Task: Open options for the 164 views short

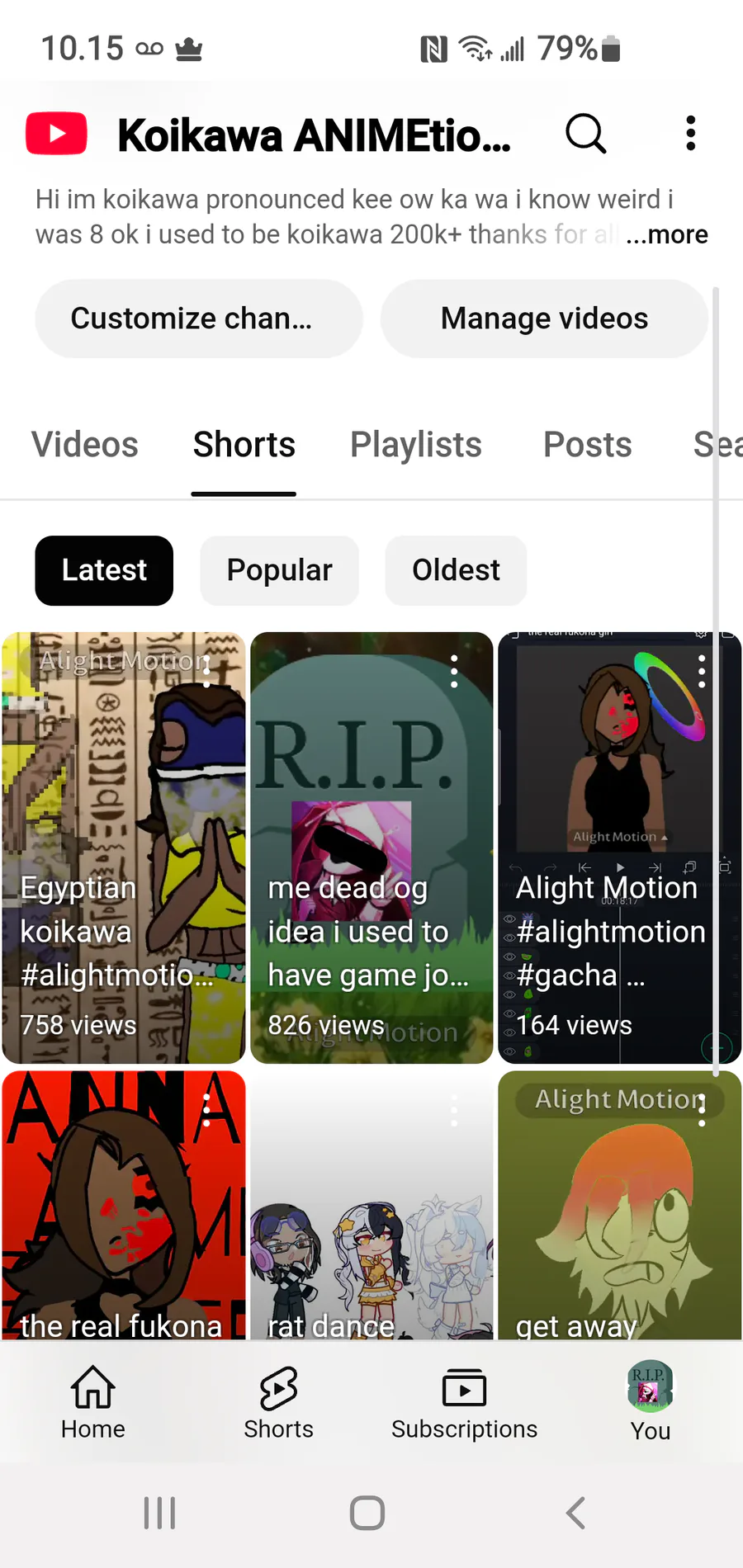Action: 702,672
